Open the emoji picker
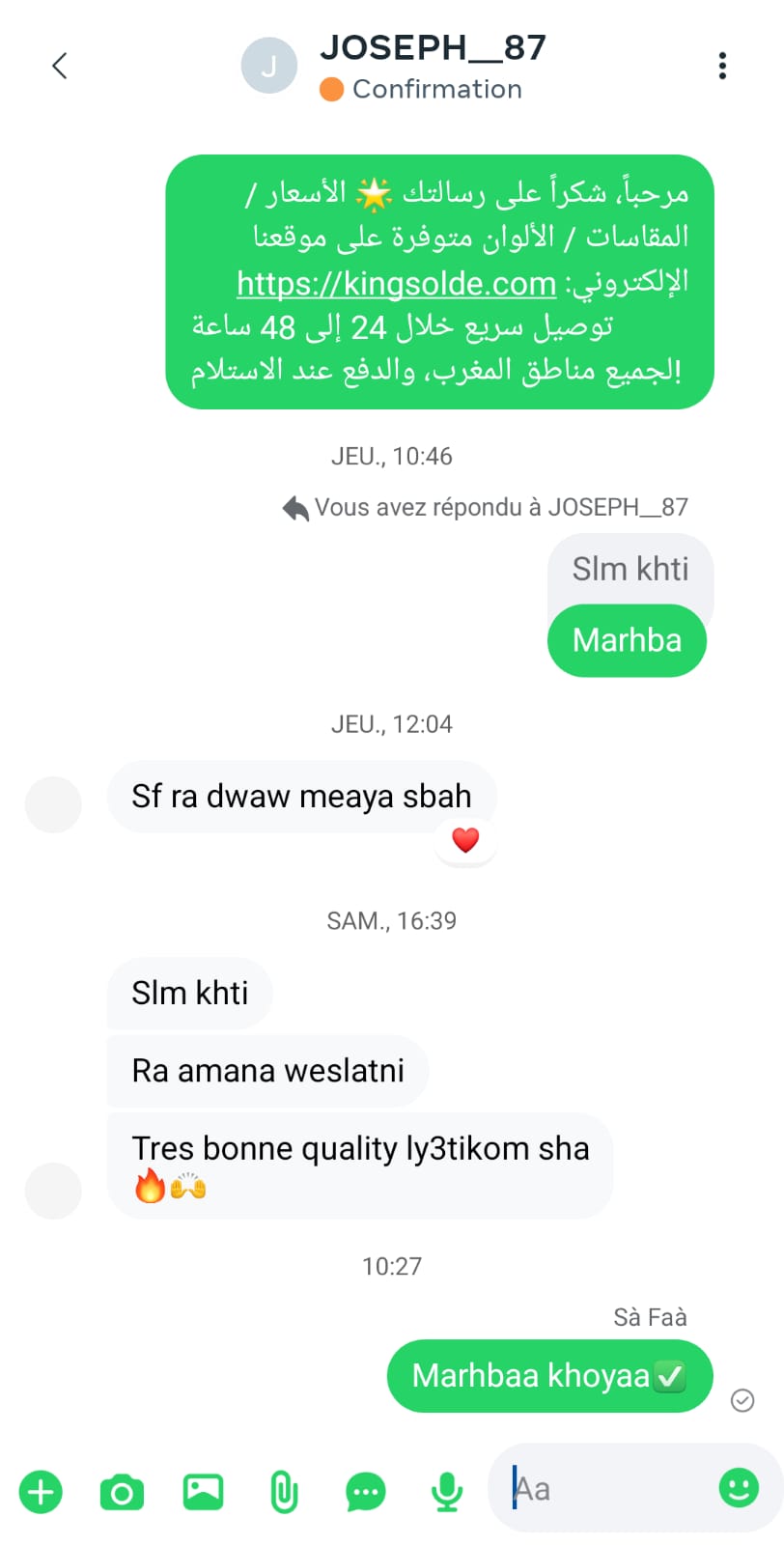784x1545 pixels. (x=739, y=1488)
